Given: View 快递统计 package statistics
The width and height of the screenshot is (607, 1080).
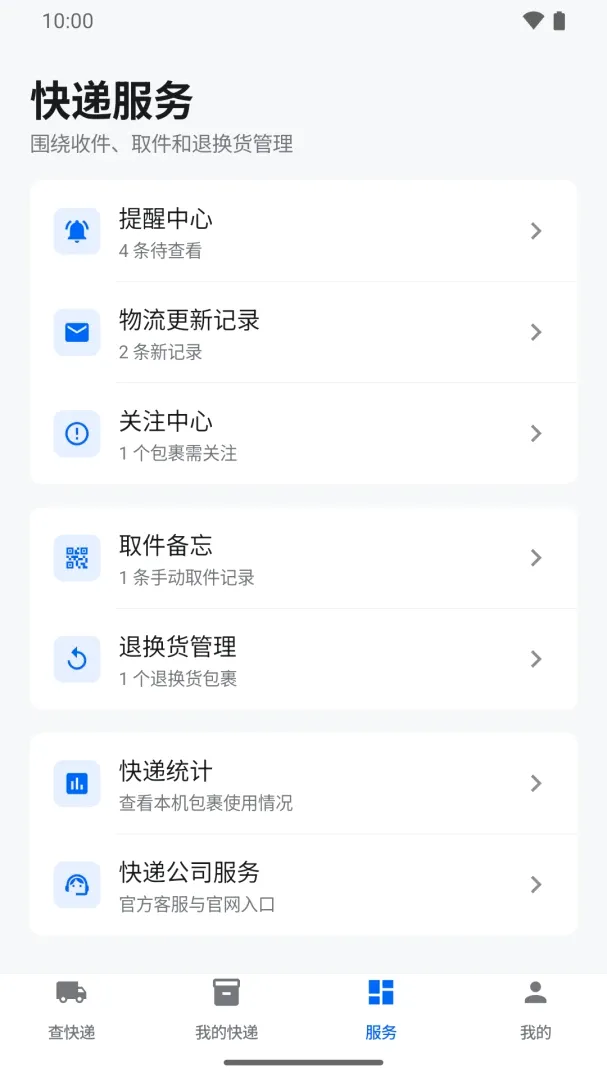Looking at the screenshot, I should (x=303, y=784).
